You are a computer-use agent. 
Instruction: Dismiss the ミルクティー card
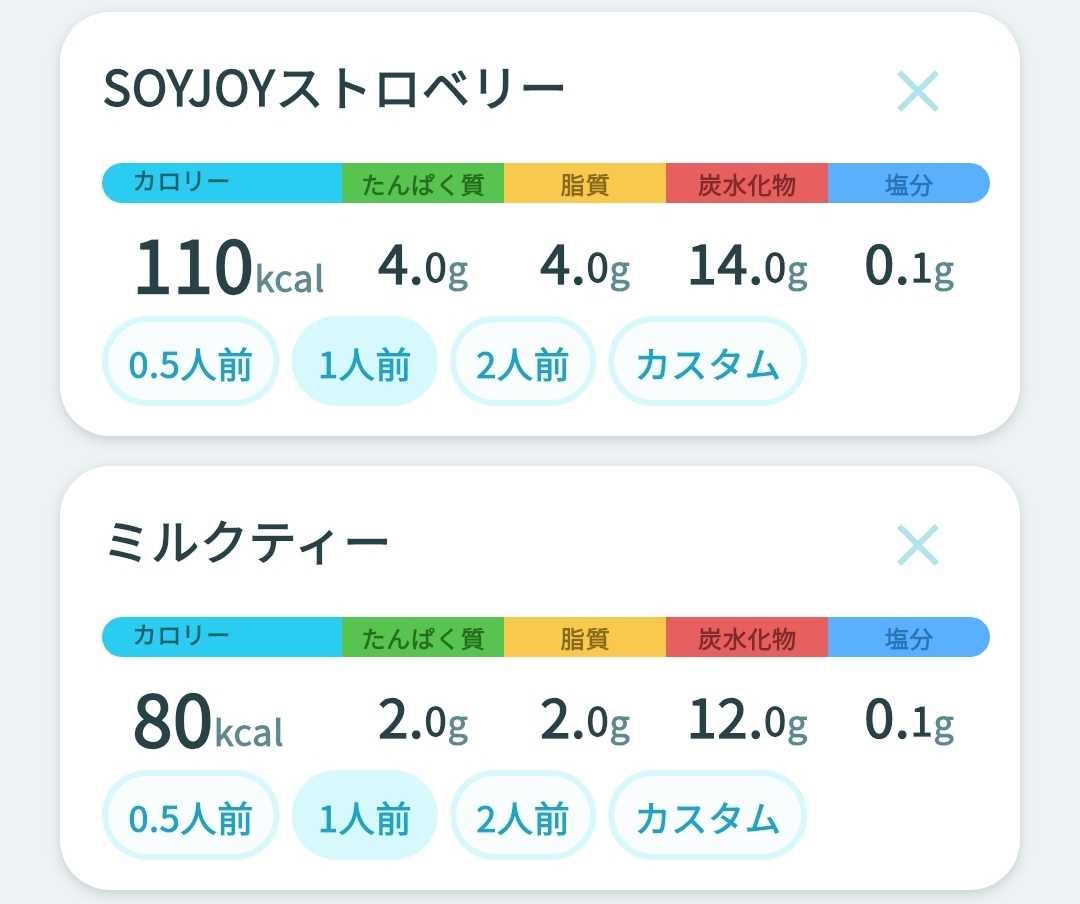(x=917, y=545)
